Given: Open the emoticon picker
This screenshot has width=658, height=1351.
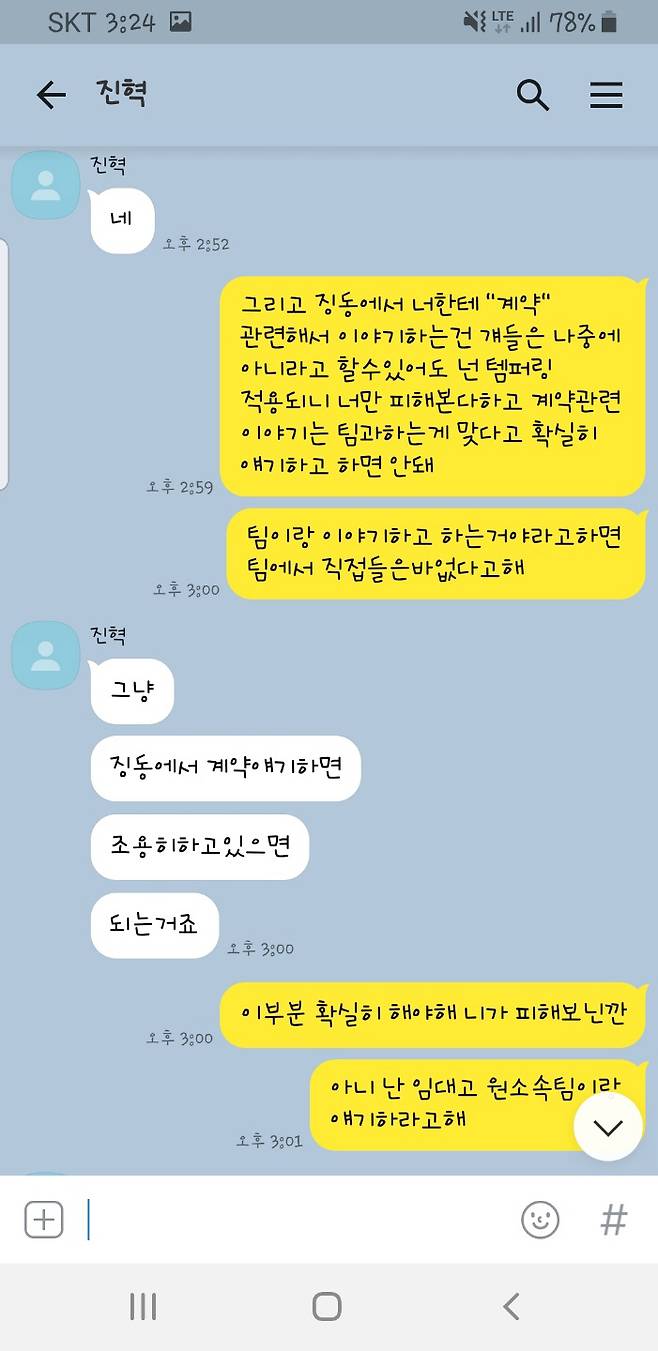Looking at the screenshot, I should coord(540,1219).
